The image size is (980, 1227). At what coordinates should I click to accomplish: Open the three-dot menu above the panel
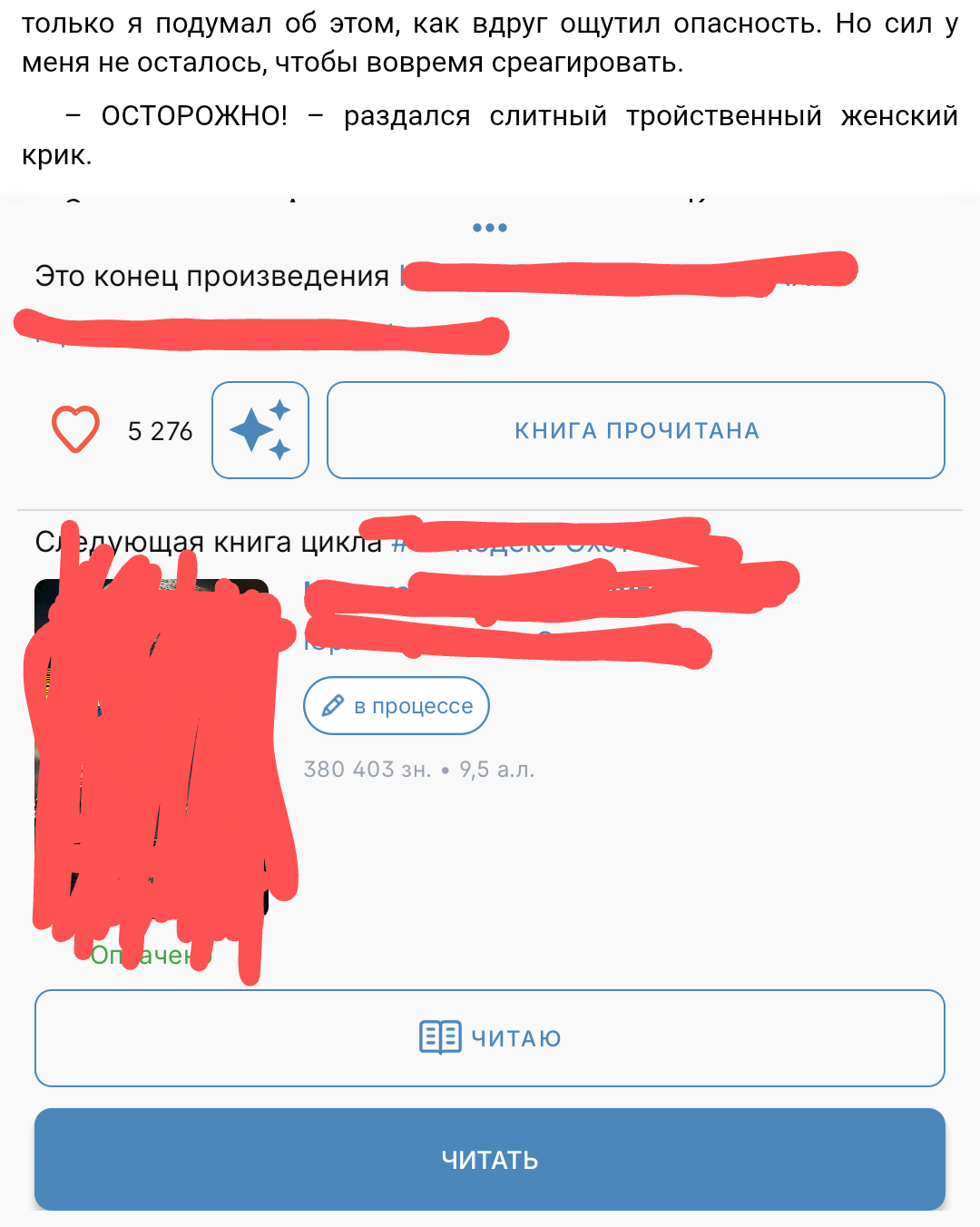[490, 228]
